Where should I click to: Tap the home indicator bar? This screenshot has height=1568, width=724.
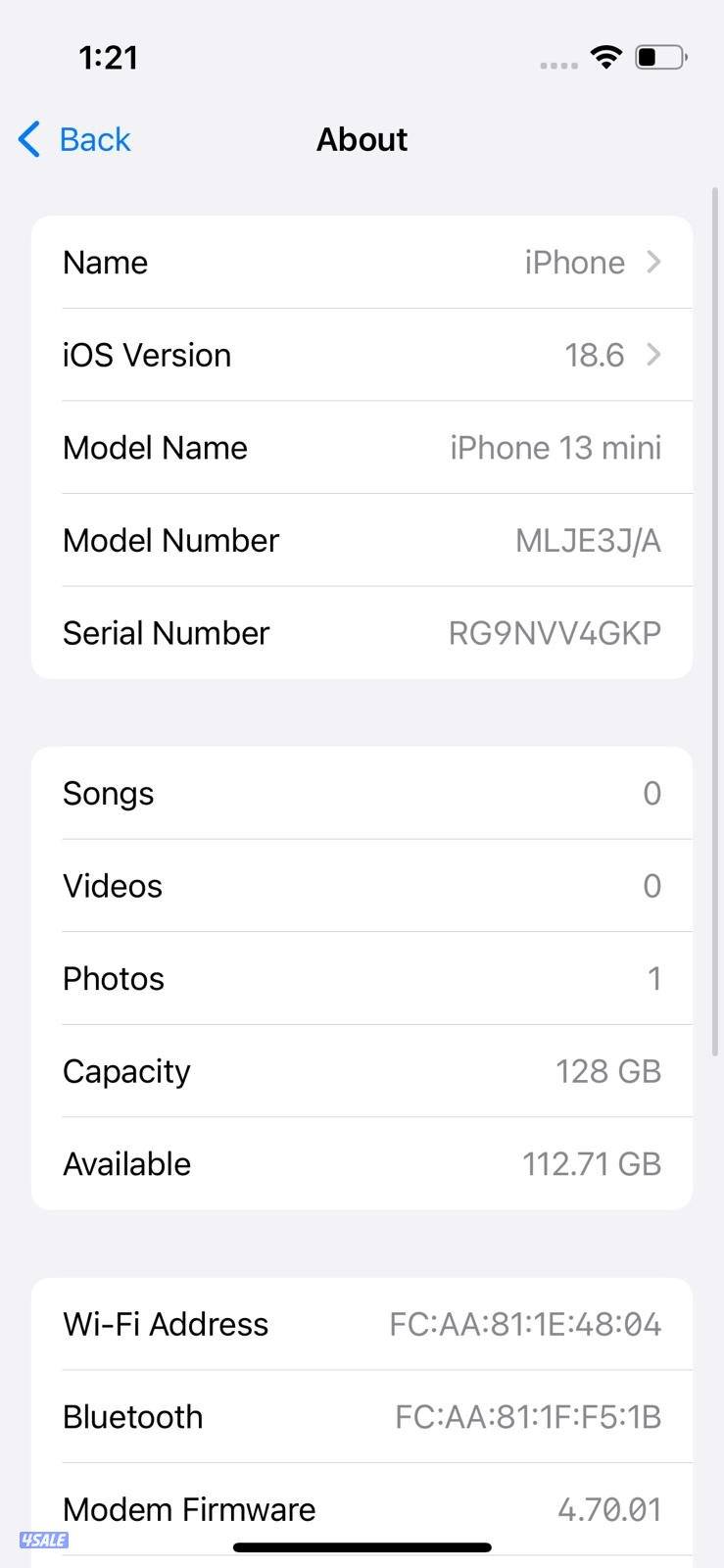362,1546
